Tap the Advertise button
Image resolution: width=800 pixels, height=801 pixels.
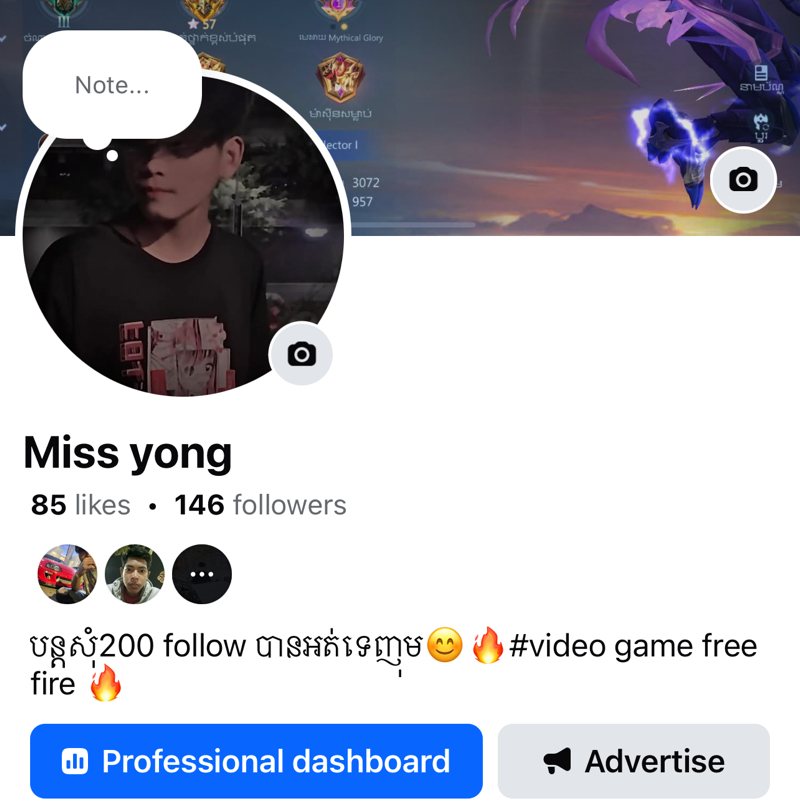point(634,761)
